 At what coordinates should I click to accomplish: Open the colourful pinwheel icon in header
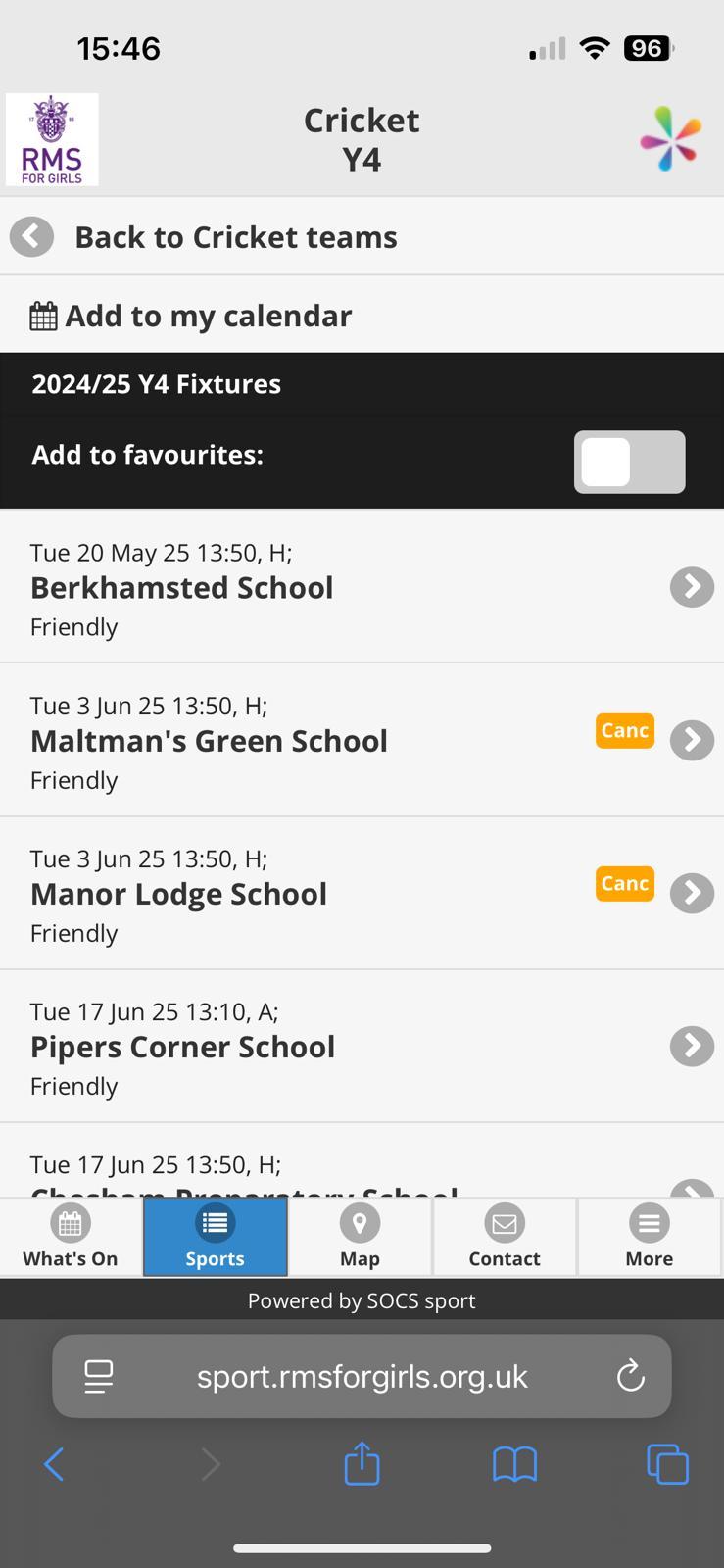pos(671,140)
